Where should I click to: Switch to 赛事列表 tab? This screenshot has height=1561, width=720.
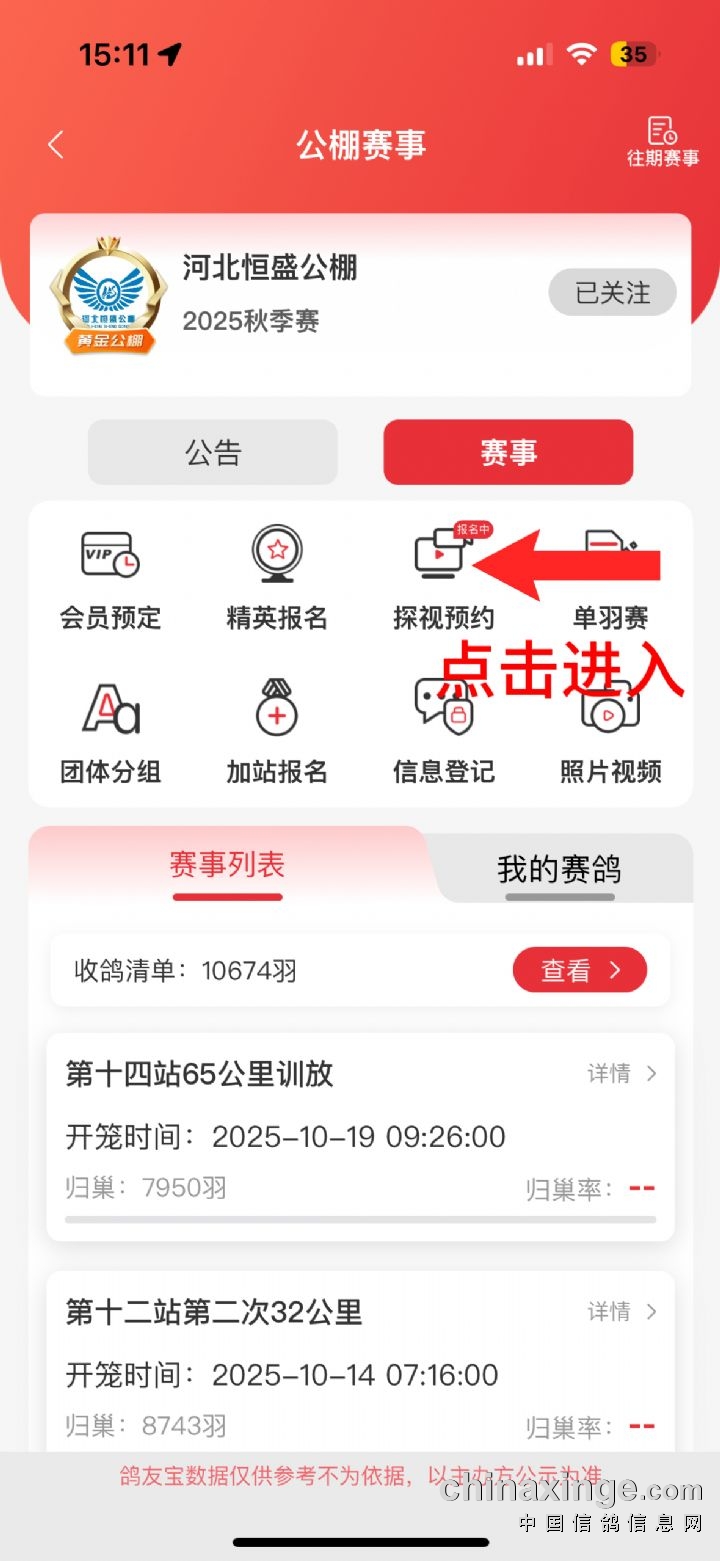point(227,866)
